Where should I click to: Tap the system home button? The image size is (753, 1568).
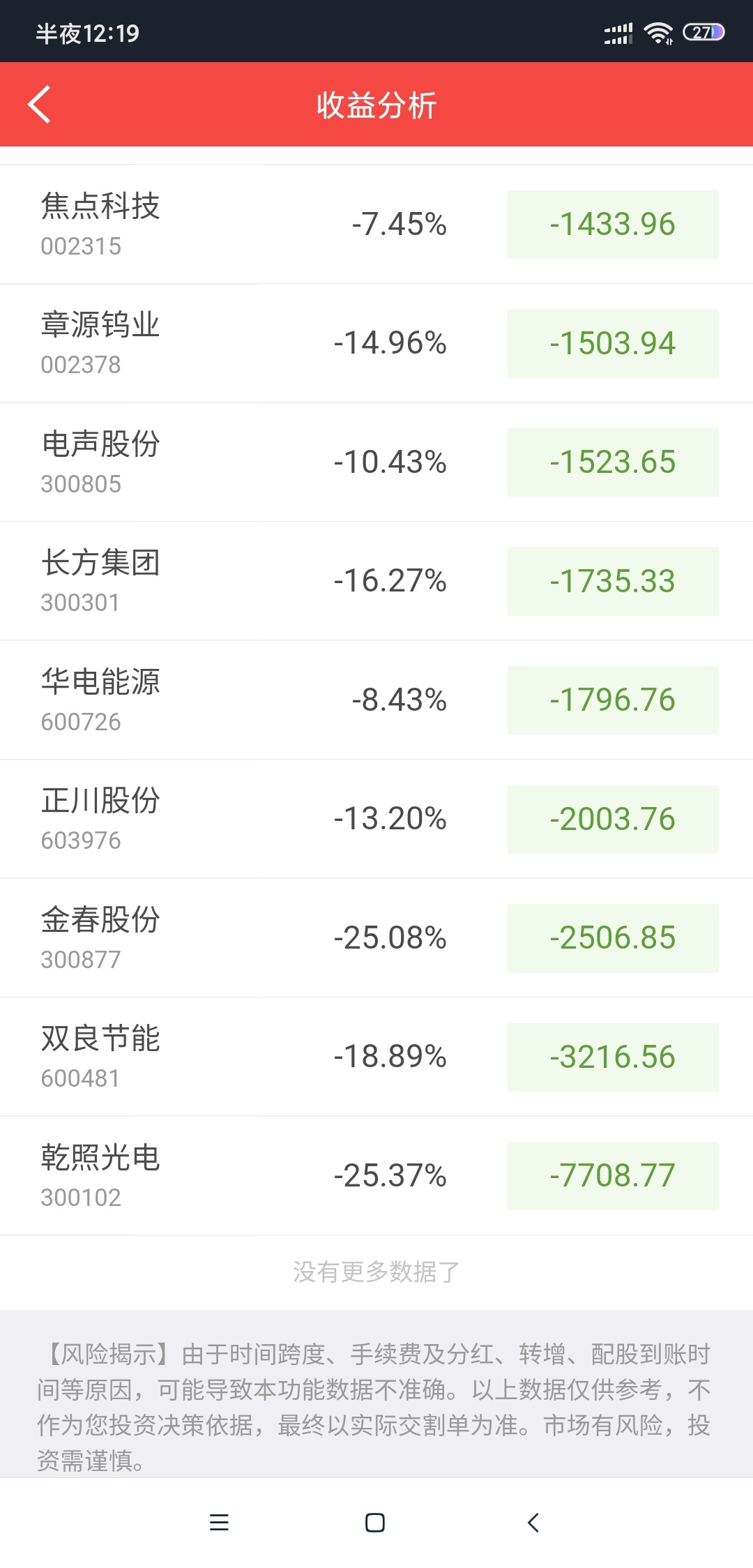pos(375,1522)
